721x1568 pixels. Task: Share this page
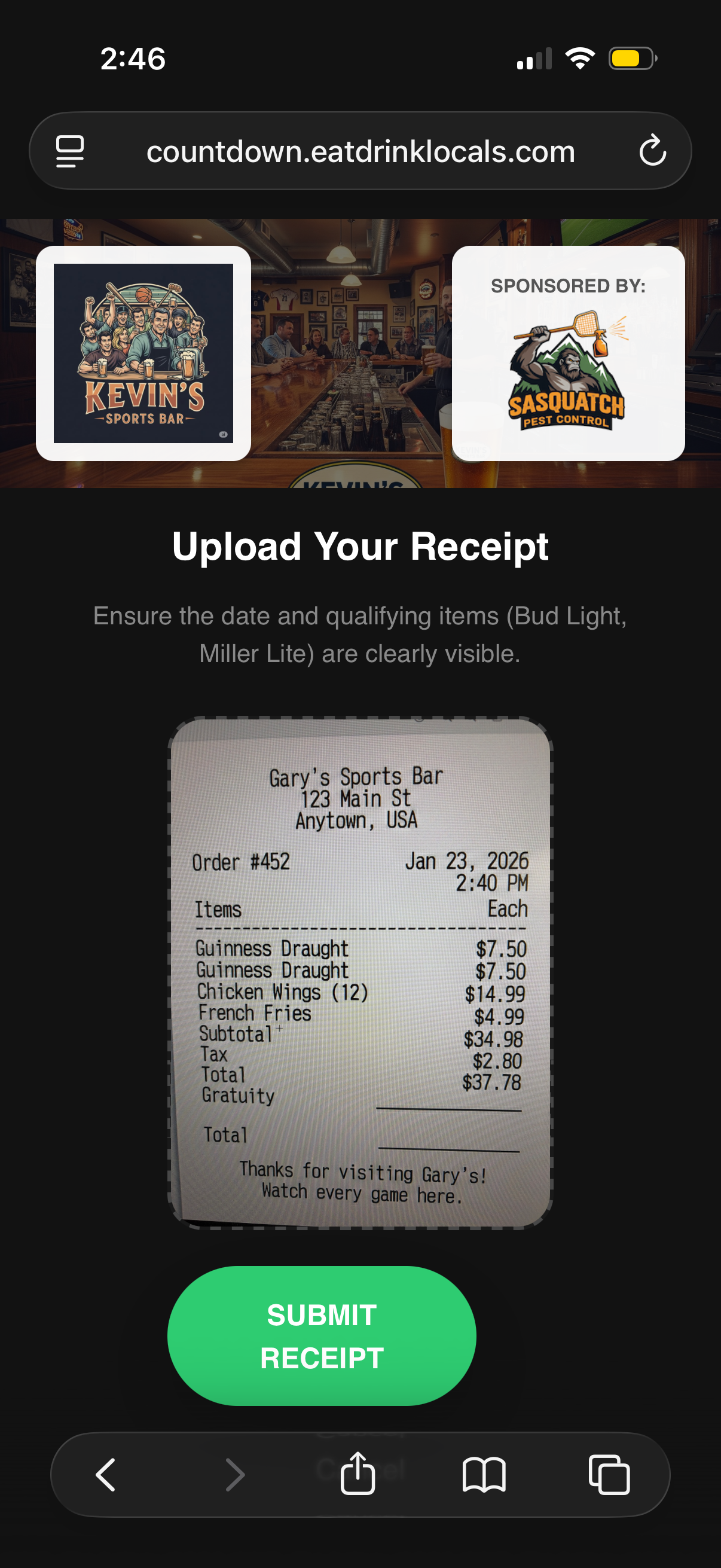(357, 1473)
